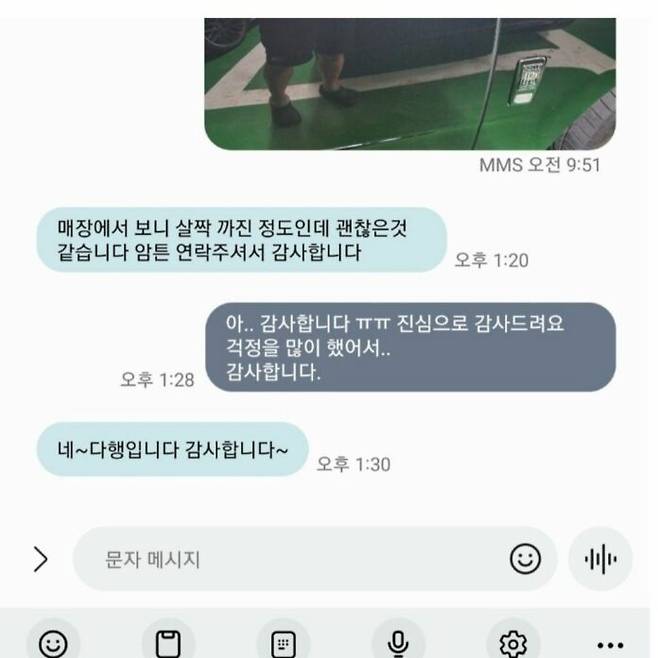658x658 pixels.
Task: Tap the 문자 메시지 text field
Action: coord(290,560)
